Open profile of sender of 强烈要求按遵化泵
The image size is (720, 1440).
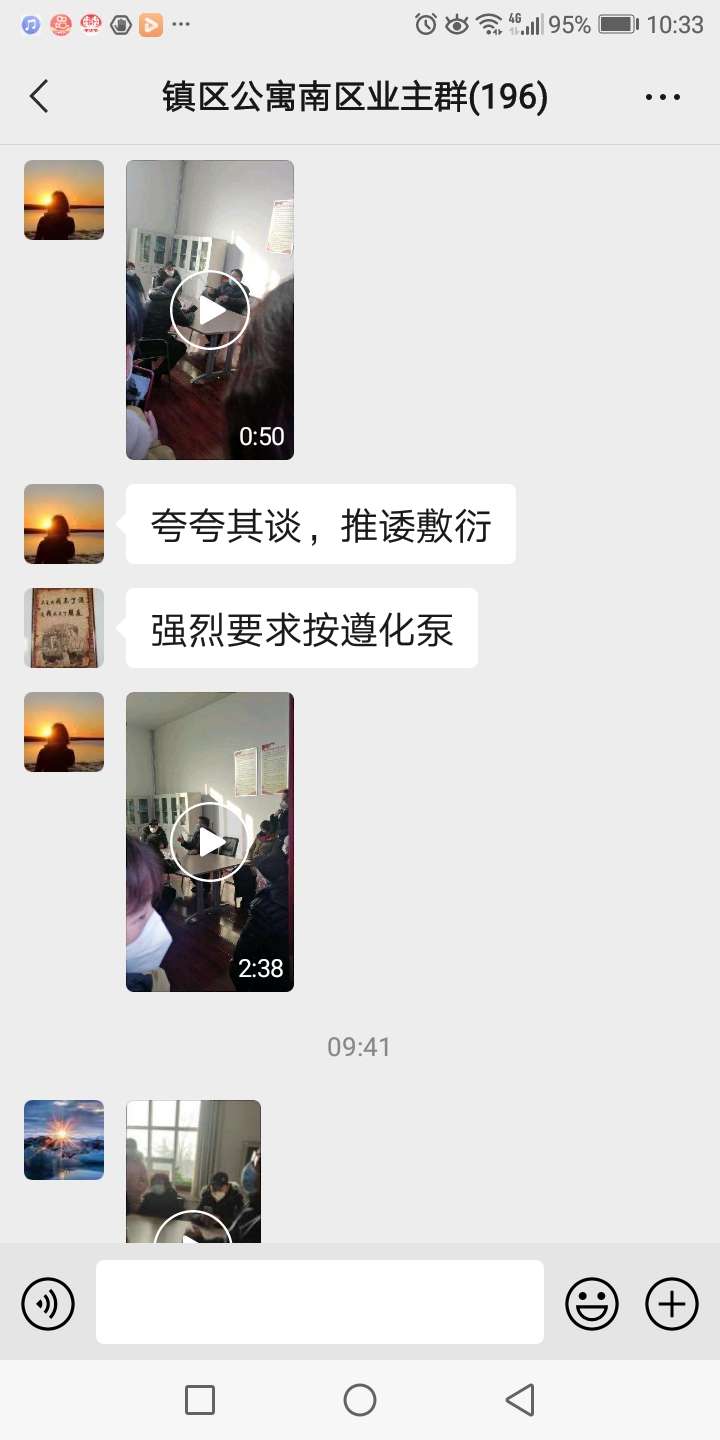click(x=64, y=628)
